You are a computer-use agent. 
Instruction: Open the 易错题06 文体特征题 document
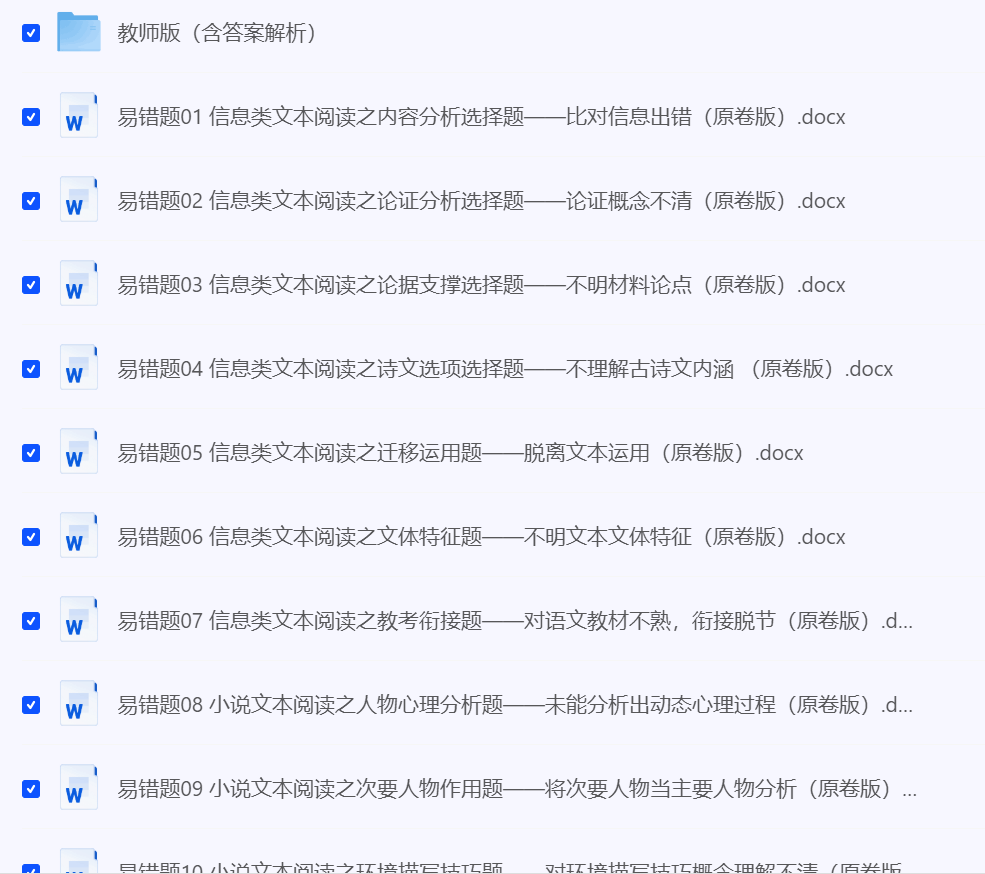click(481, 537)
